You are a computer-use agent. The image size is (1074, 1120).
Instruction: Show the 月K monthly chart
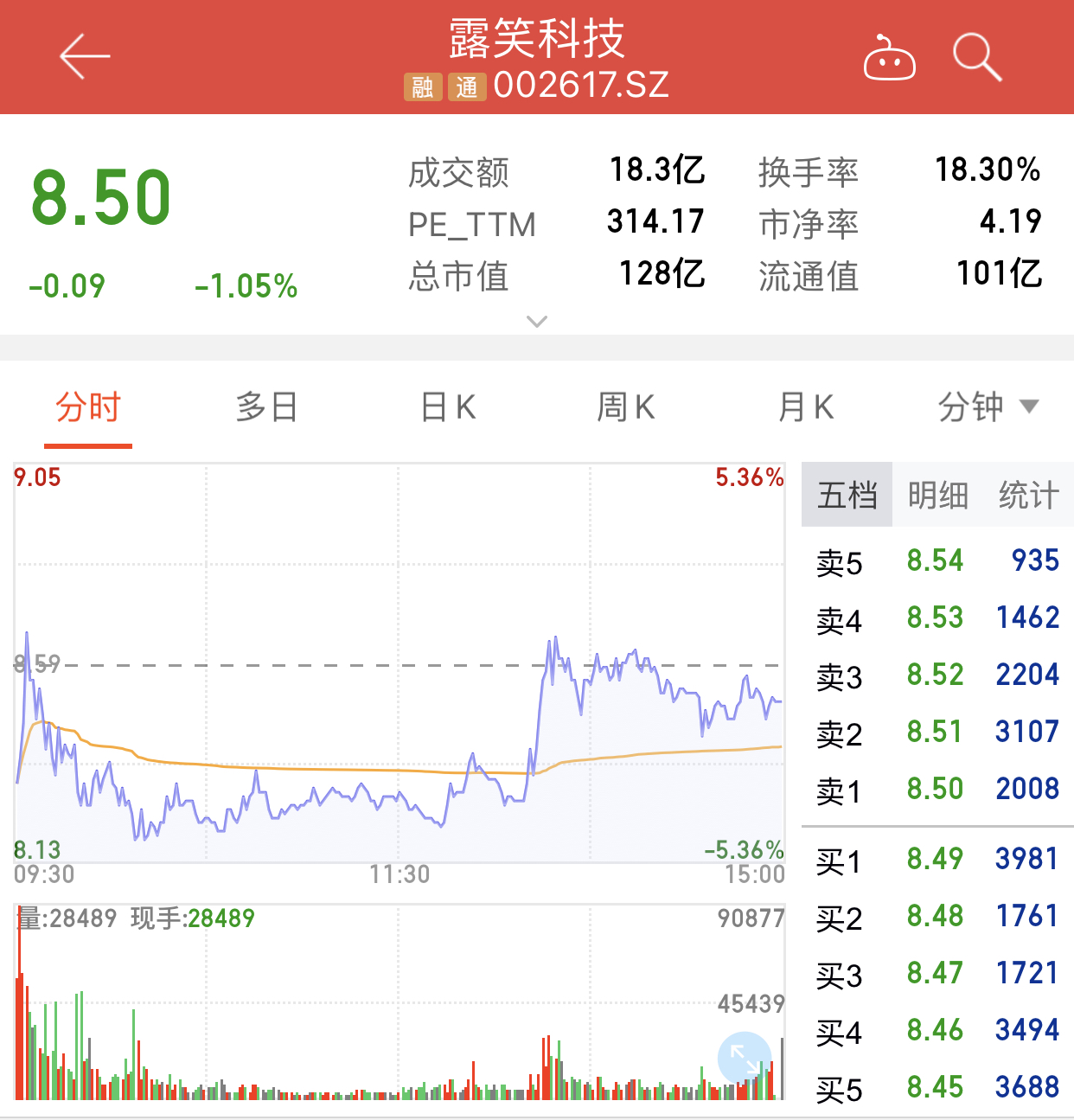pyautogui.click(x=805, y=407)
